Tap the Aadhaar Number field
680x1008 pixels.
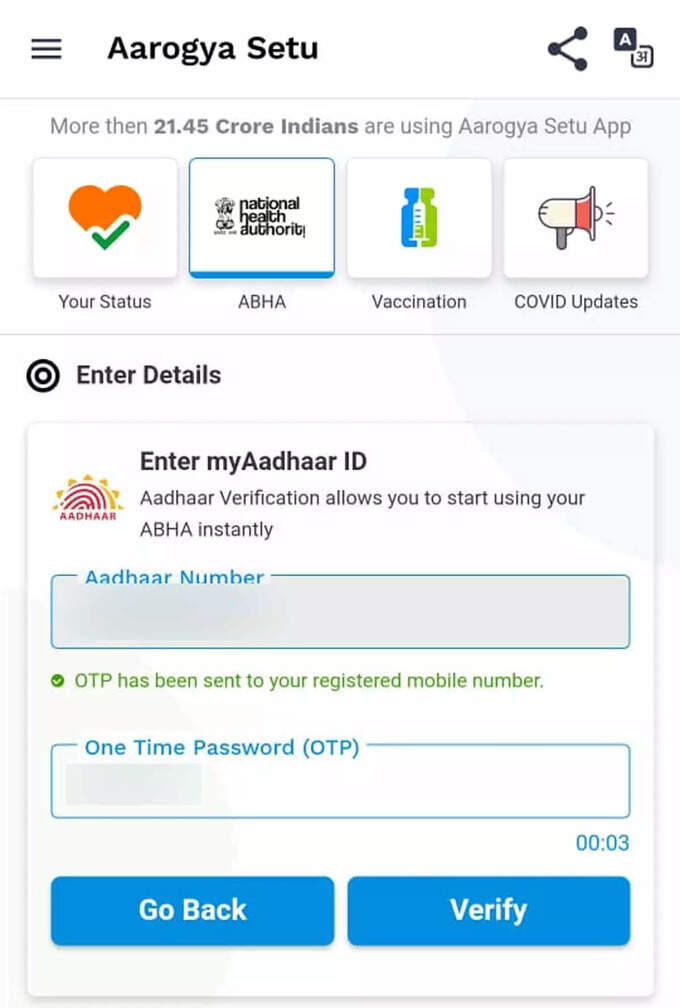point(340,613)
